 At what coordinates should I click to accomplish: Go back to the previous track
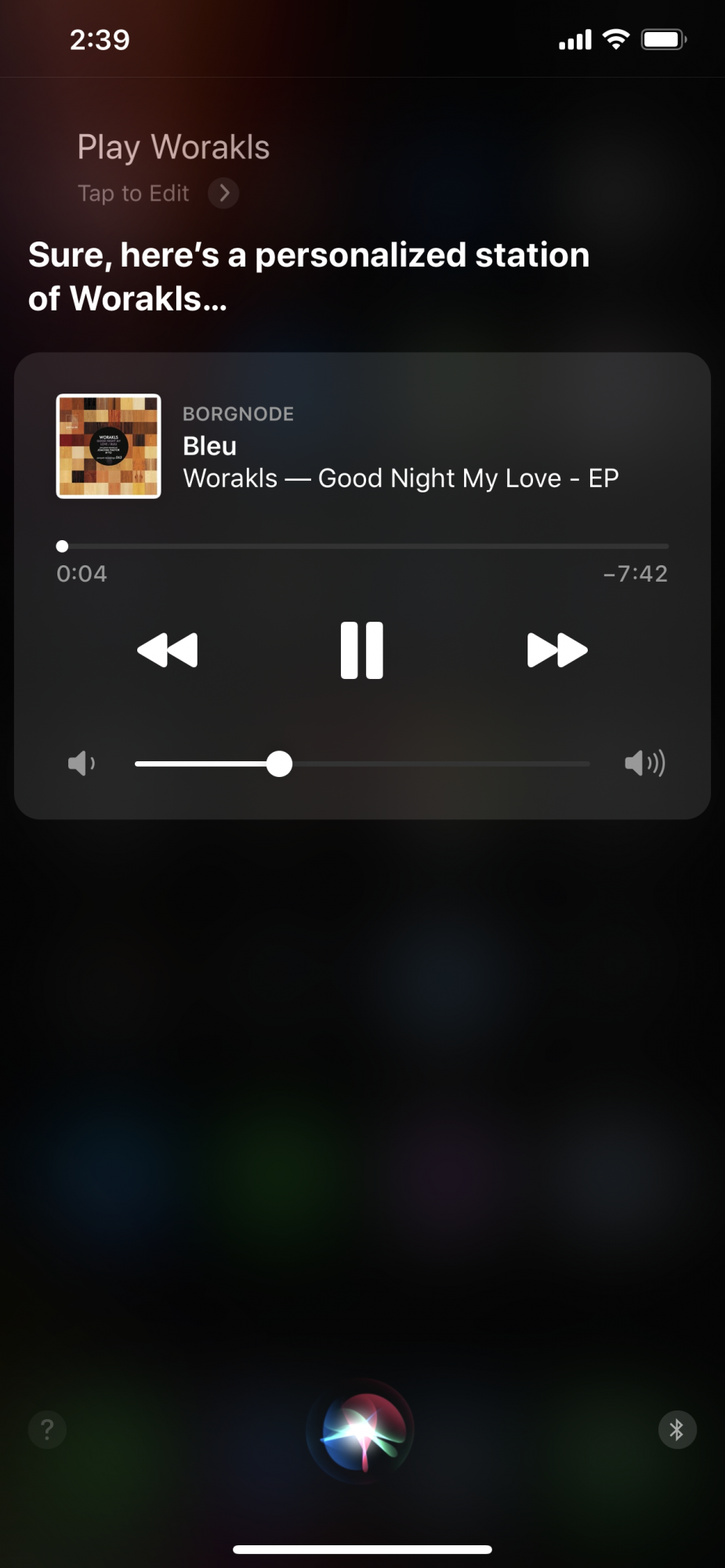167,650
